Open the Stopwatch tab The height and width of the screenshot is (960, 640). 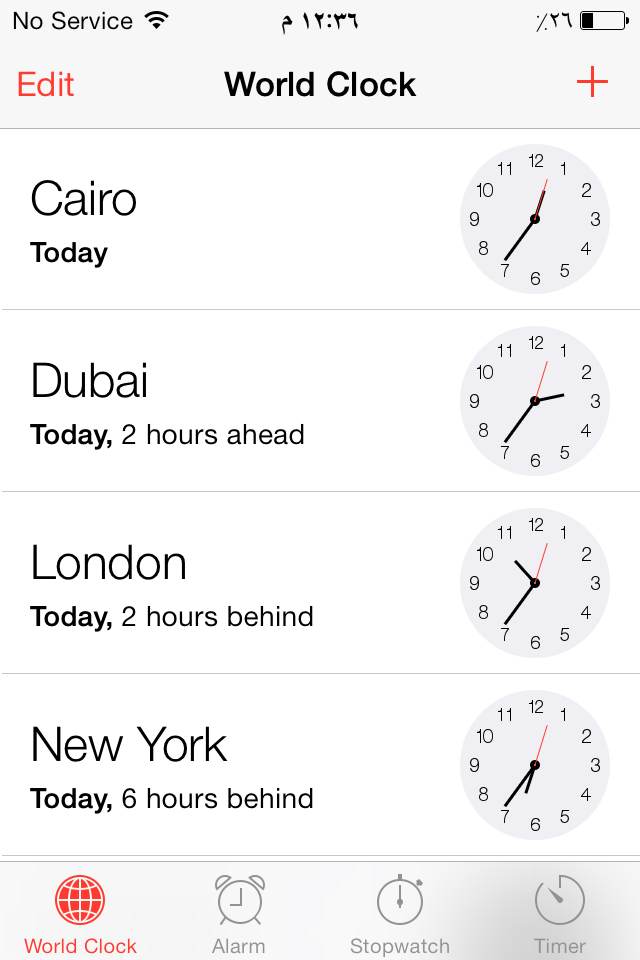point(400,913)
